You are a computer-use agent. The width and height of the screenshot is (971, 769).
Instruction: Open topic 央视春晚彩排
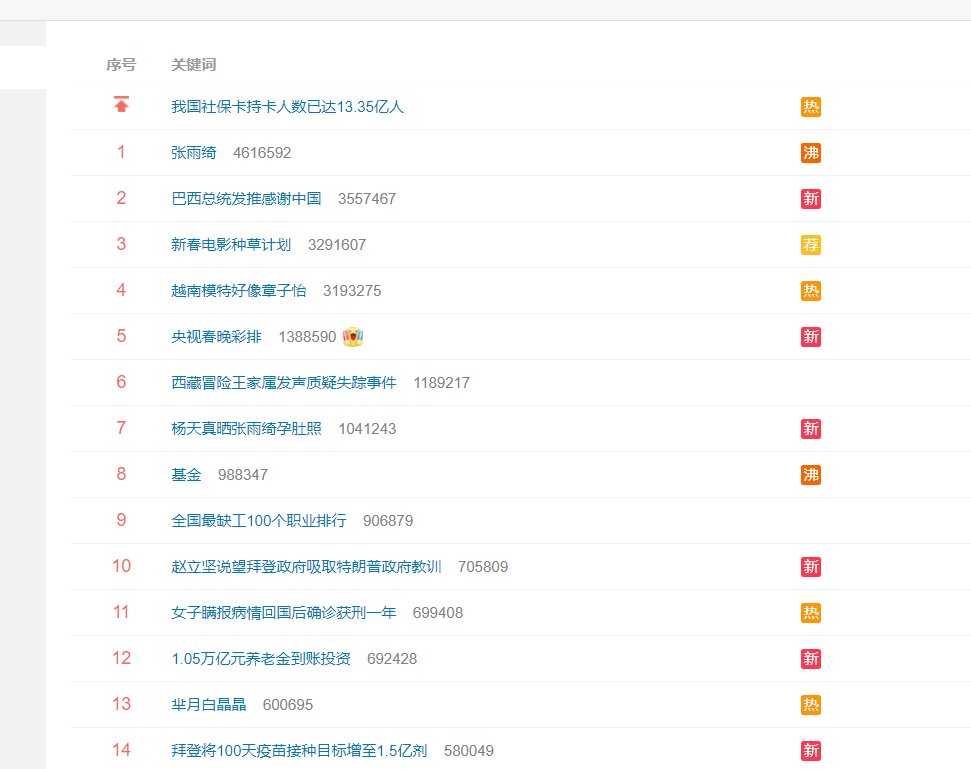(x=216, y=337)
